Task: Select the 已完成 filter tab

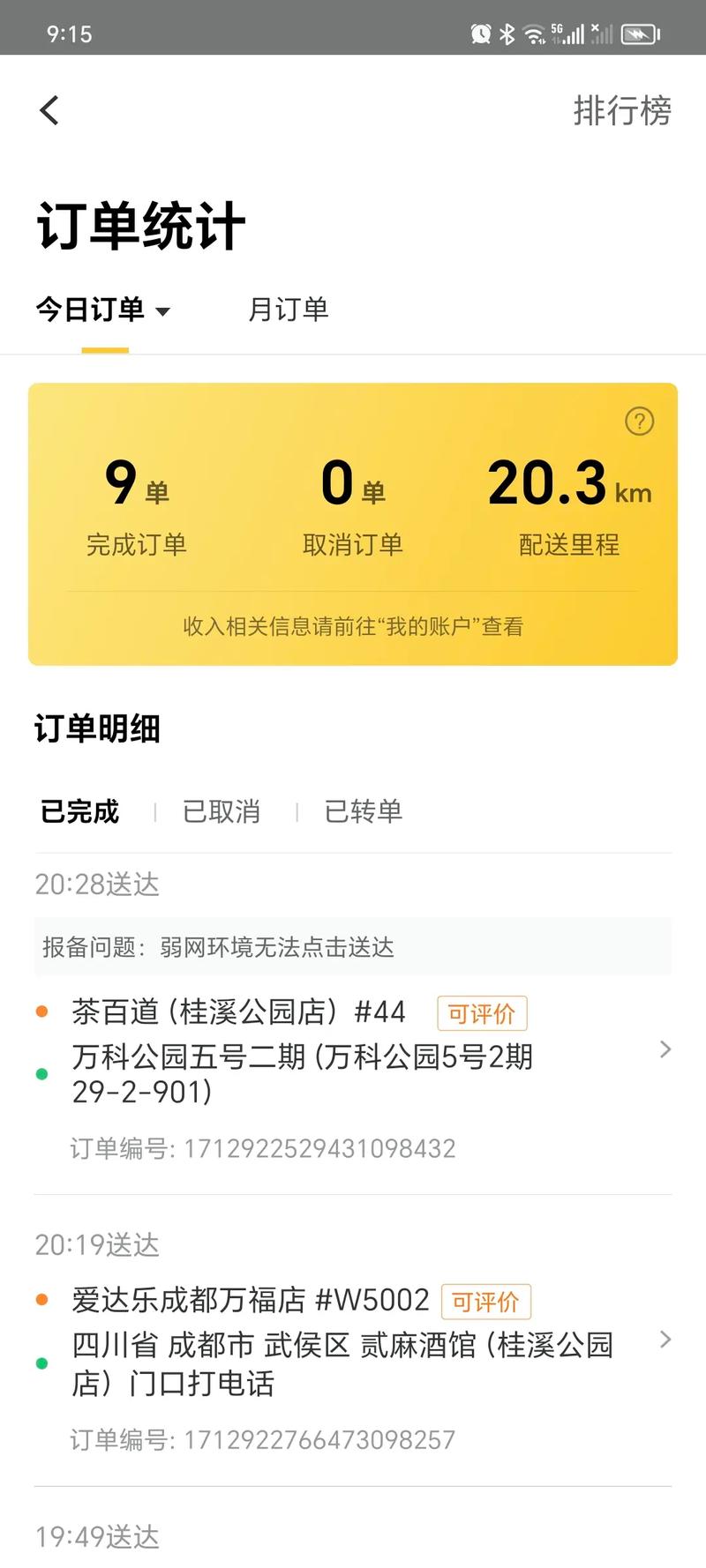Action: (79, 811)
